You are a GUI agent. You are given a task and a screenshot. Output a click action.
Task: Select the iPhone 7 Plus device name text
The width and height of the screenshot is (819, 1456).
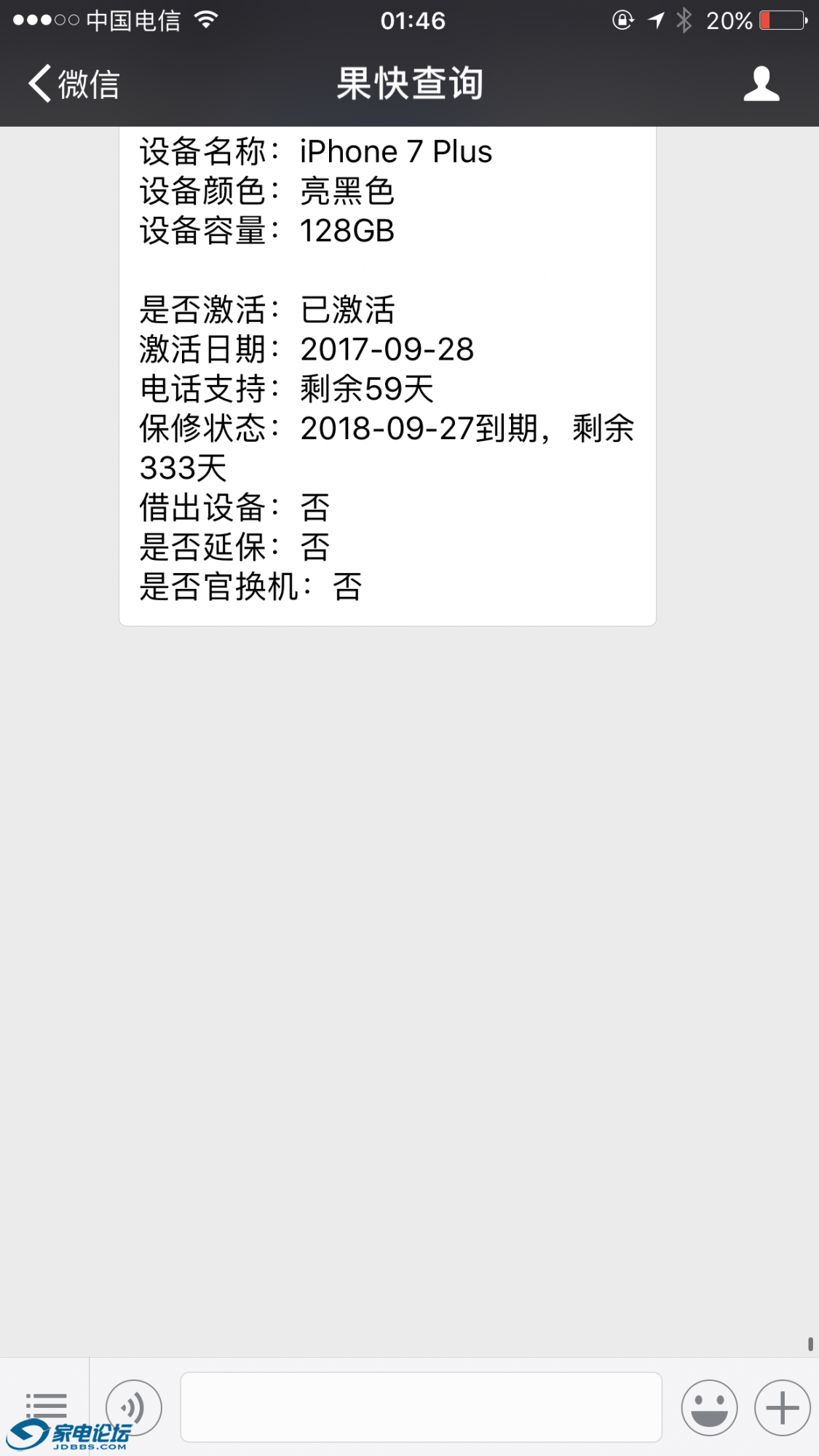click(x=397, y=151)
